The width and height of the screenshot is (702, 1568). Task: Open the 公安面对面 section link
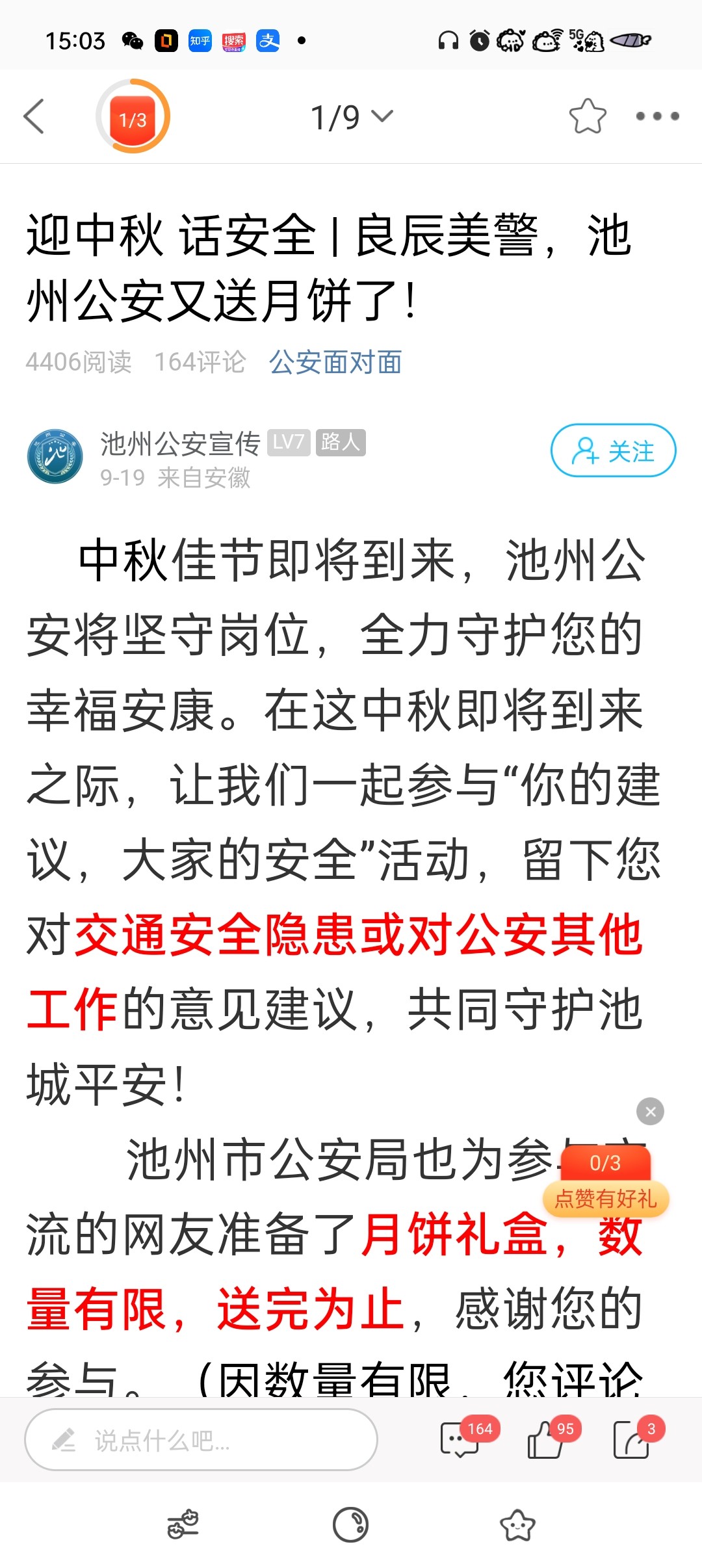pyautogui.click(x=335, y=362)
